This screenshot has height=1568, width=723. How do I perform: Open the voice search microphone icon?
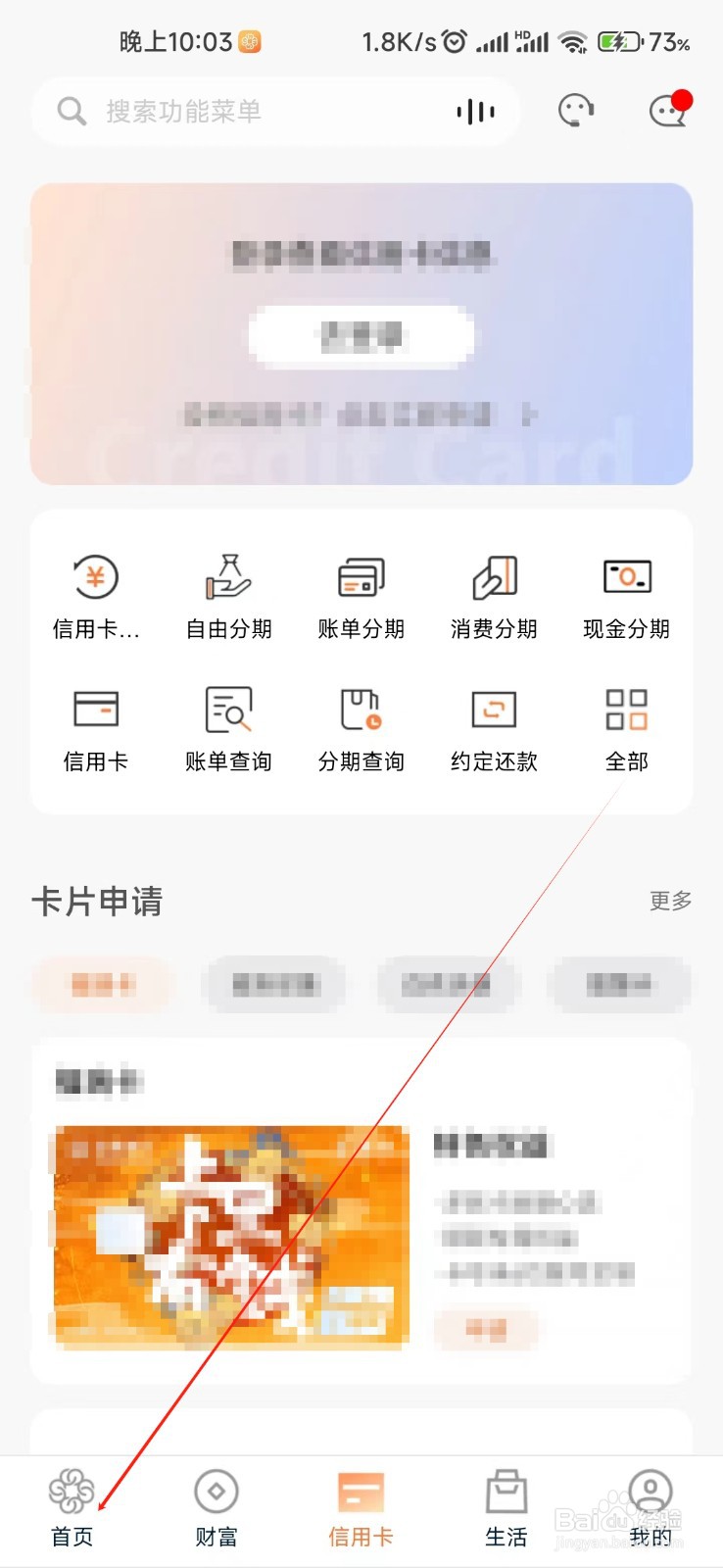pyautogui.click(x=475, y=111)
